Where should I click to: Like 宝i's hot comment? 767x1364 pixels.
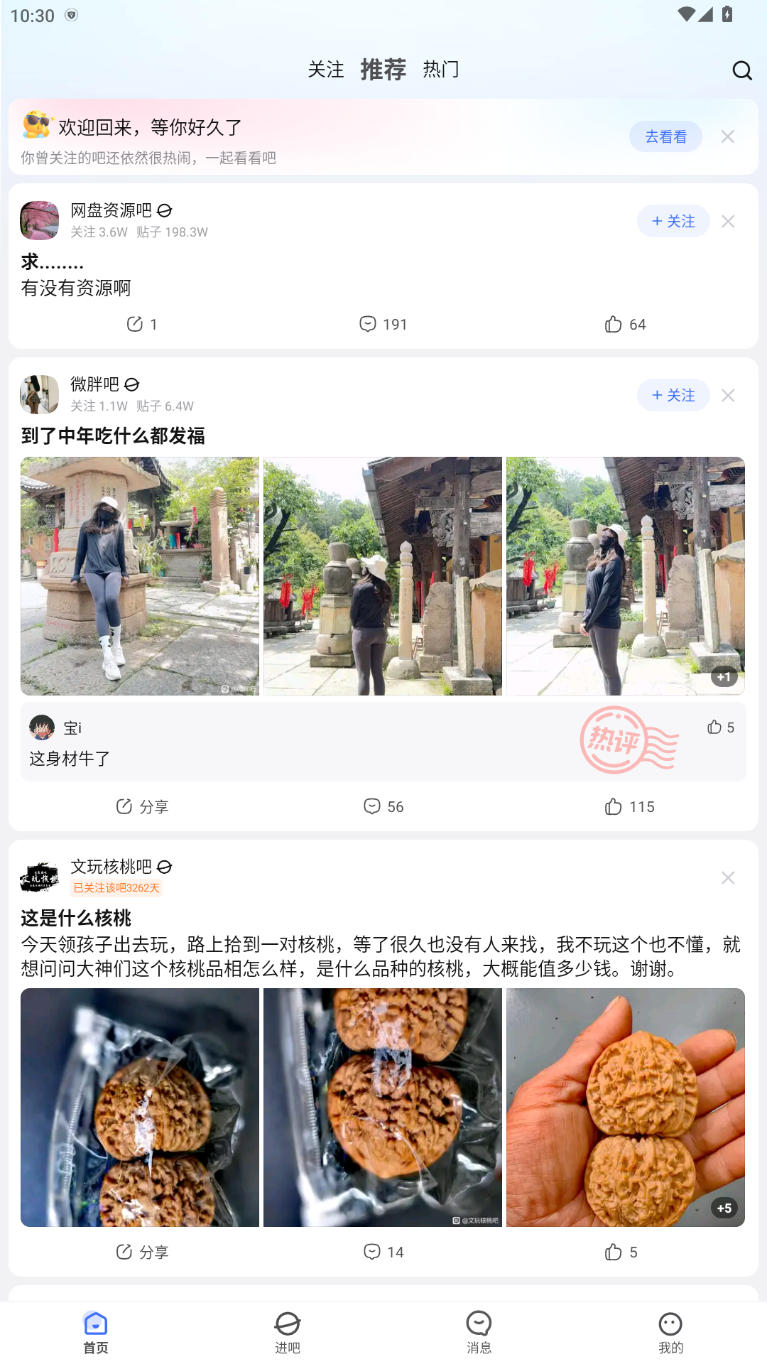pos(720,727)
